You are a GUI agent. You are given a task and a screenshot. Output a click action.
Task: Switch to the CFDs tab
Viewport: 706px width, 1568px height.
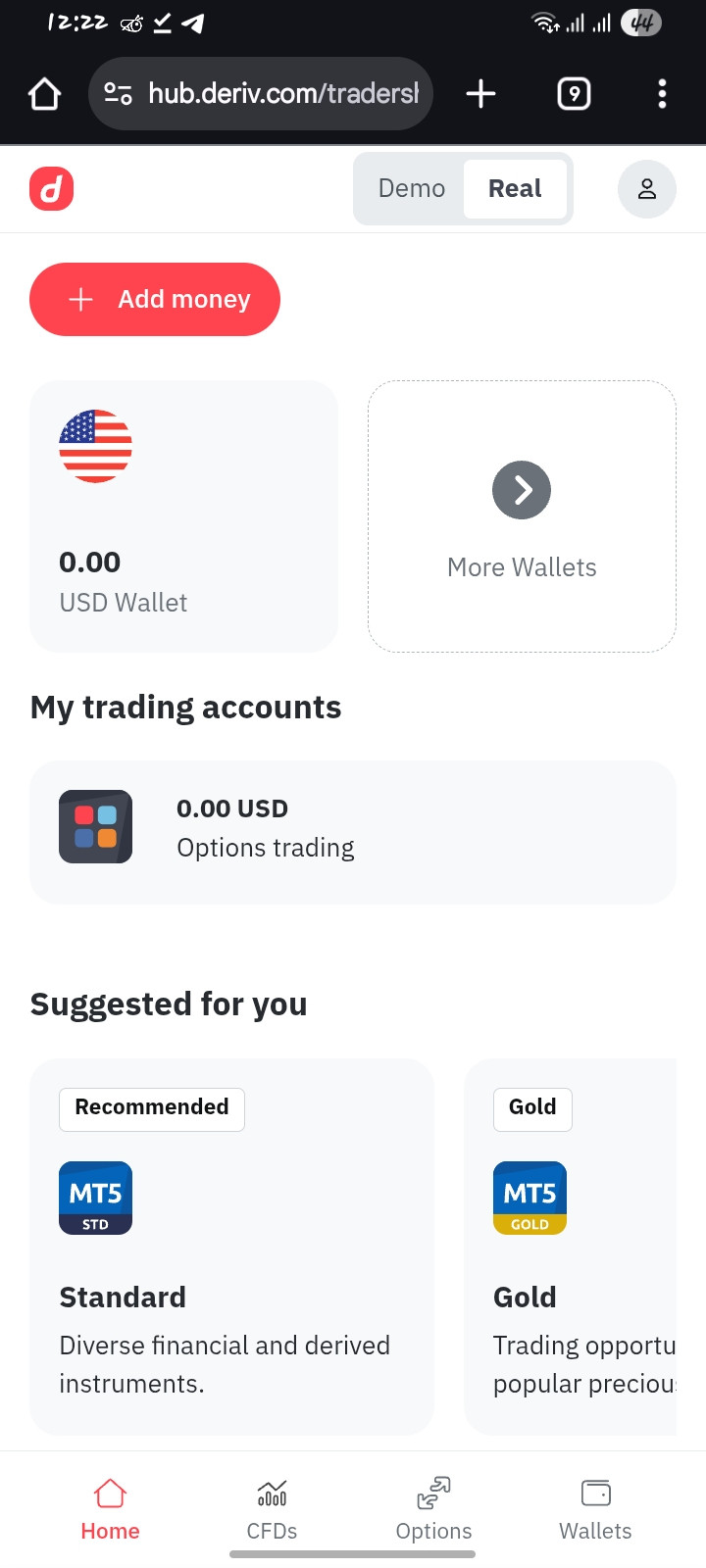tap(272, 1510)
